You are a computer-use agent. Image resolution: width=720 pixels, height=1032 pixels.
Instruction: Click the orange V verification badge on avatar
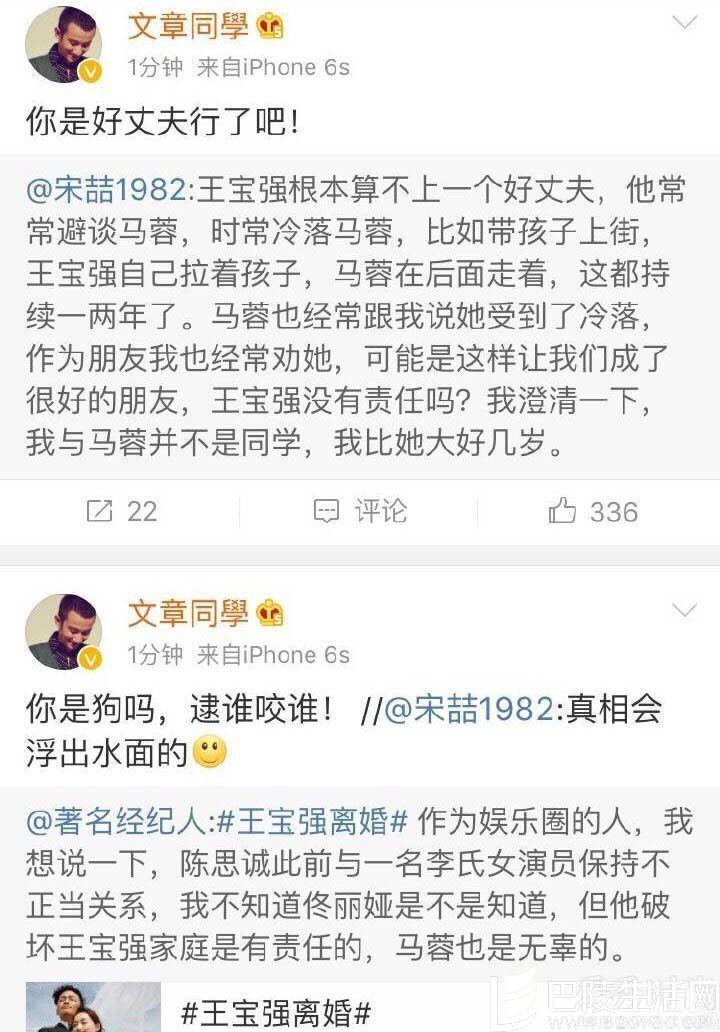coord(91,69)
